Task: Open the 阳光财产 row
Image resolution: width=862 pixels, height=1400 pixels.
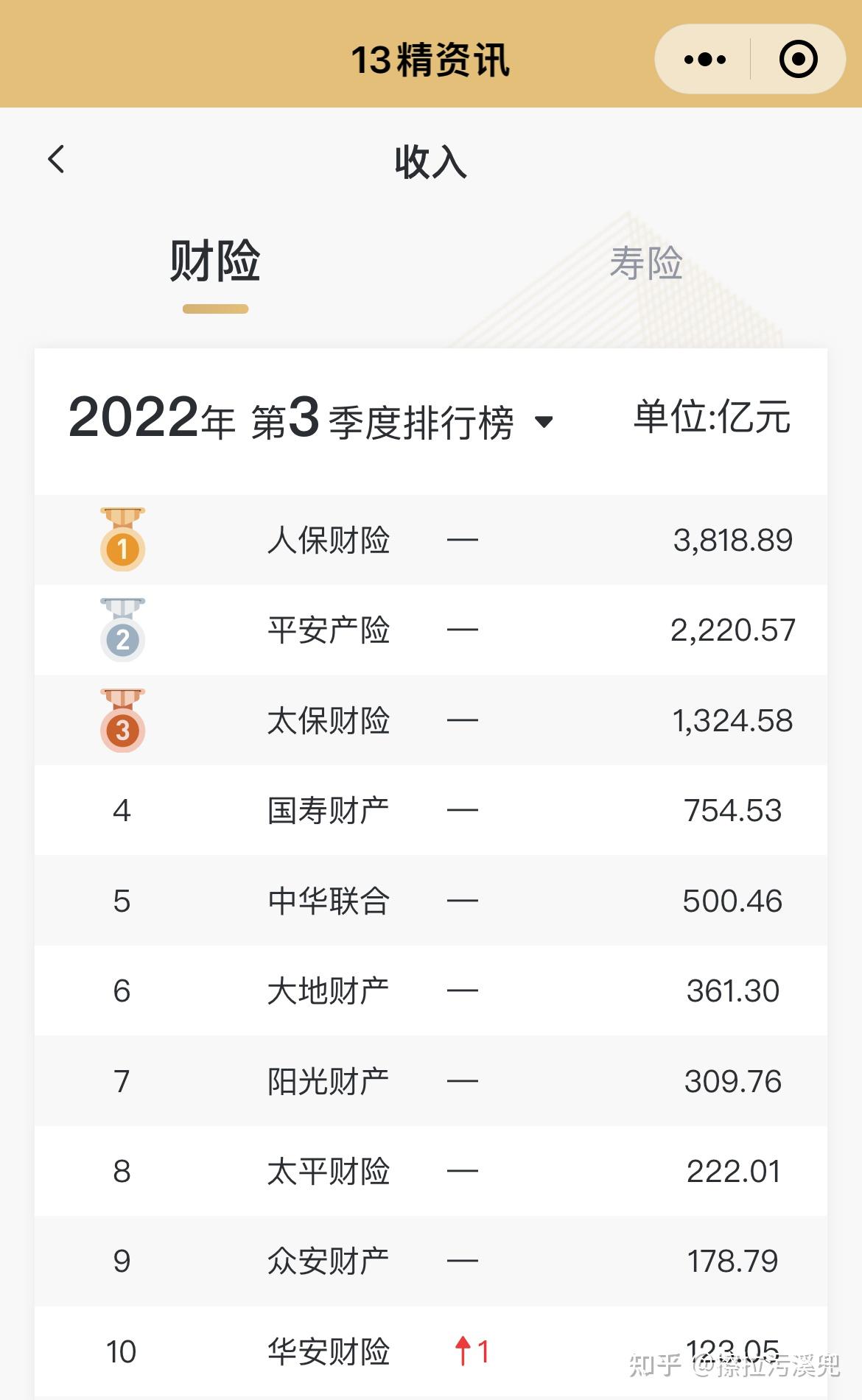Action: [431, 1081]
